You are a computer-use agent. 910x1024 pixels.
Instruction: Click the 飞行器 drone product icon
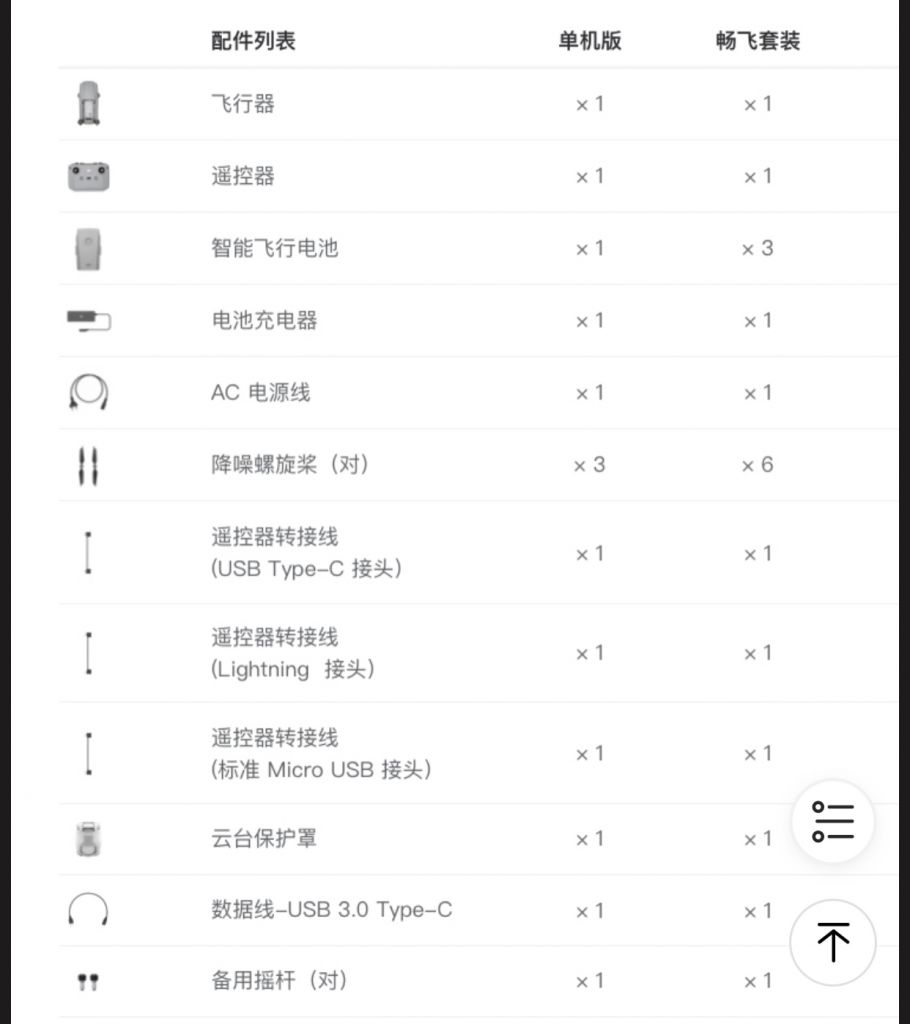click(90, 103)
